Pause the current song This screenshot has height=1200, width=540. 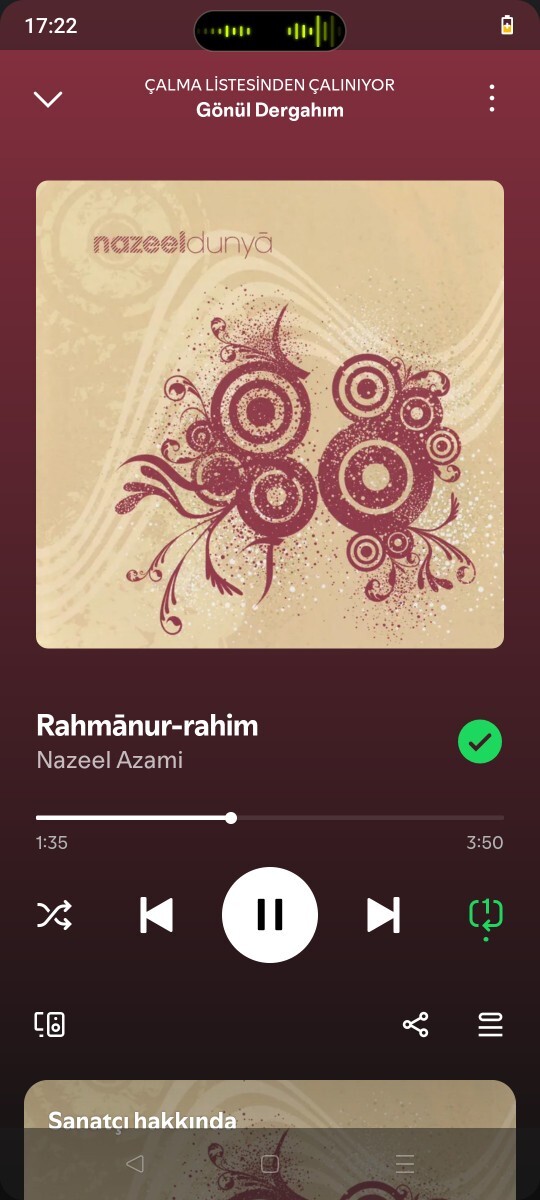coord(270,915)
